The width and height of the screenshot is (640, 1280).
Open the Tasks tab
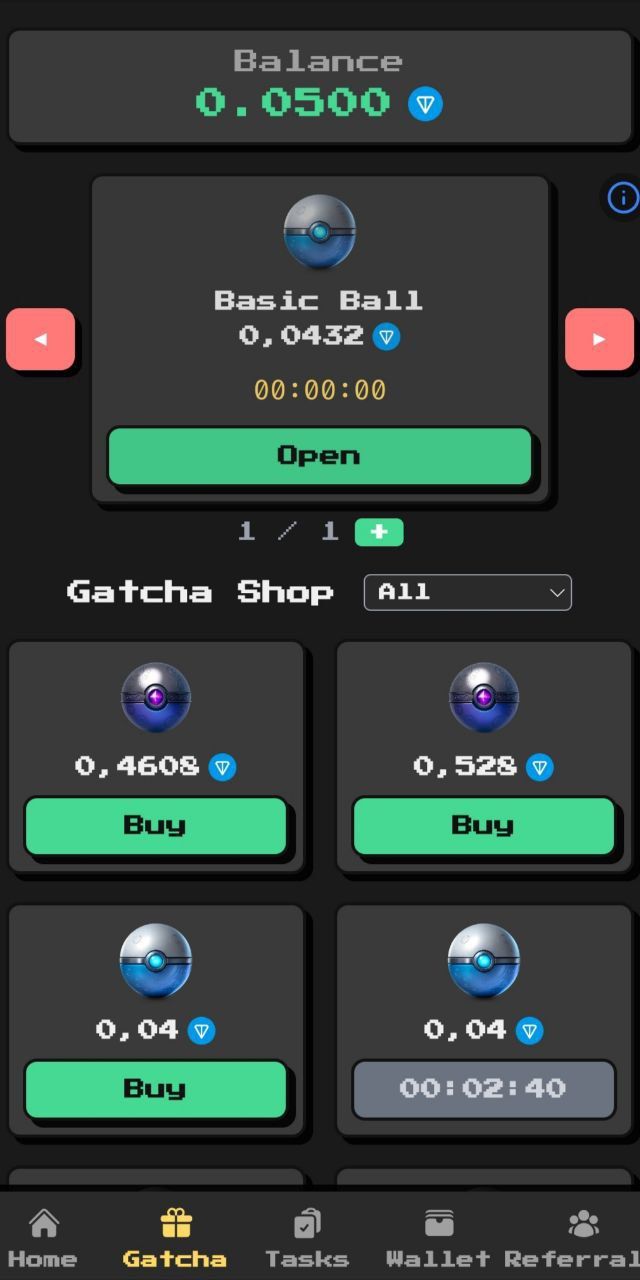(307, 1238)
